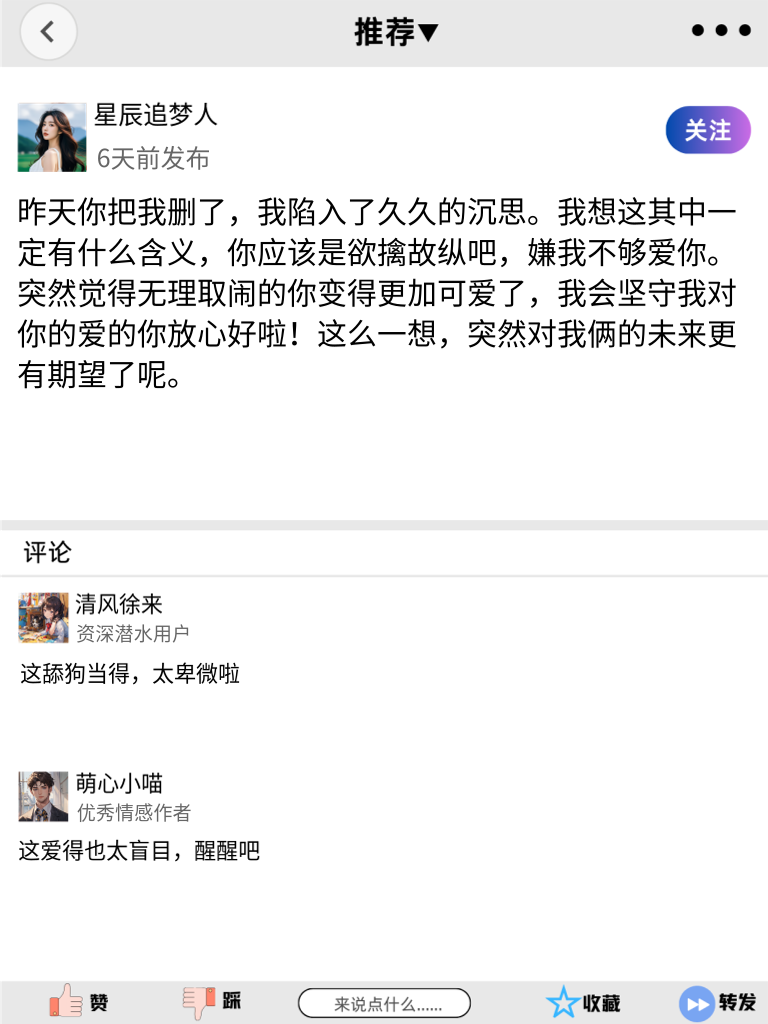Click the 来说点什么 comment input field
The width and height of the screenshot is (768, 1024).
click(x=385, y=1001)
